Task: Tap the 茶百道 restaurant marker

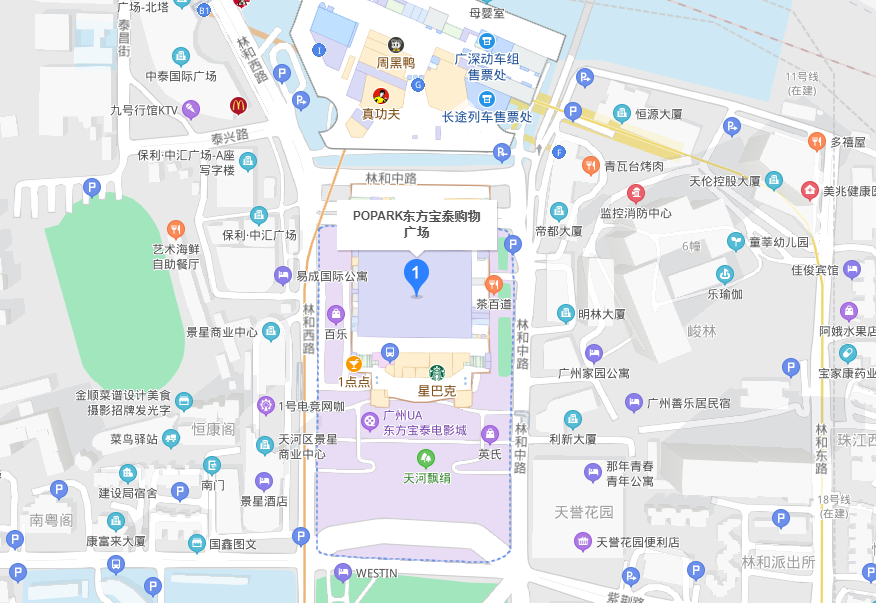Action: tap(493, 285)
